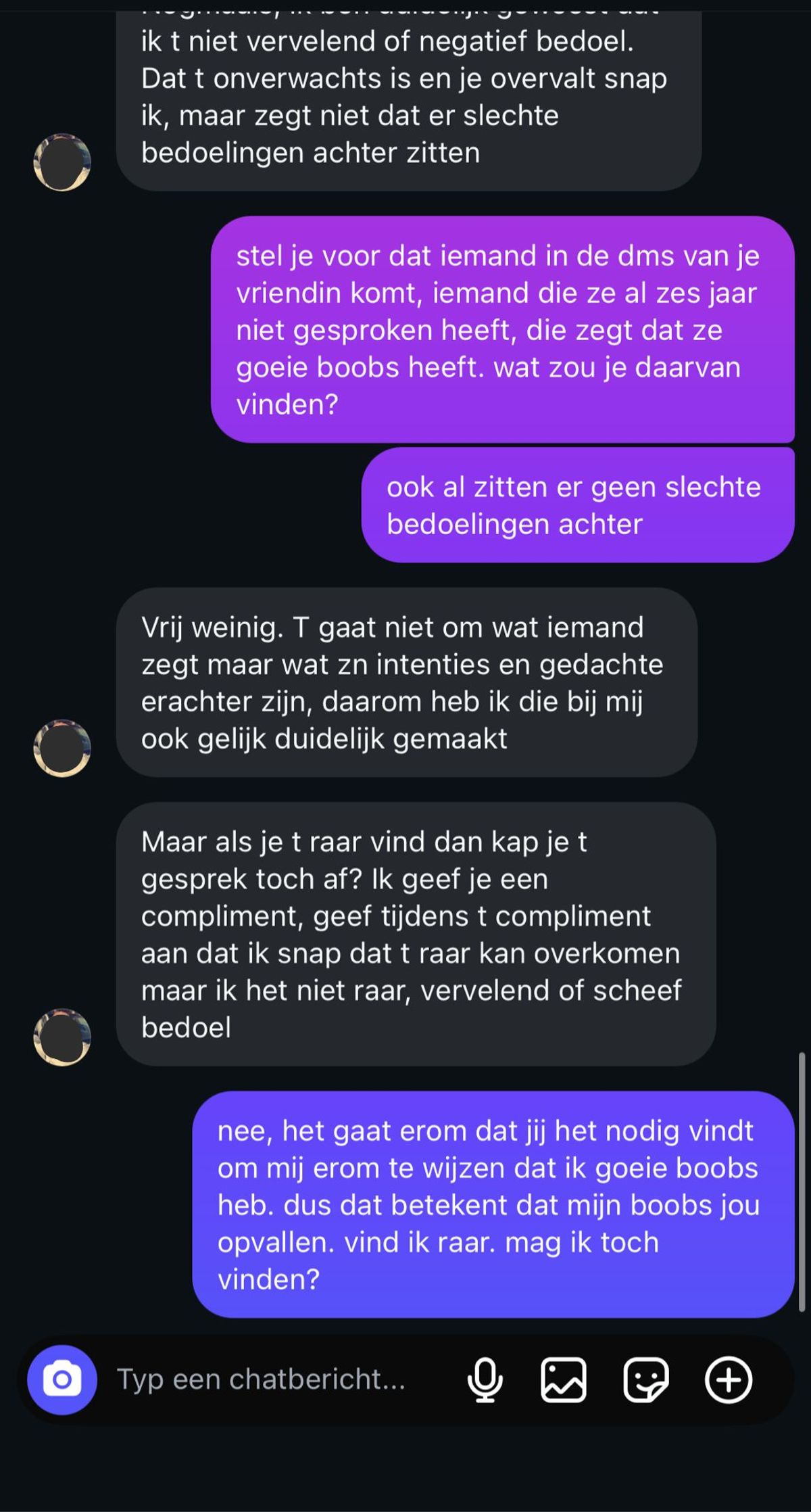811x1512 pixels.
Task: Open avatar beside 'Maar als je t raar vind' message
Action: [x=62, y=1037]
